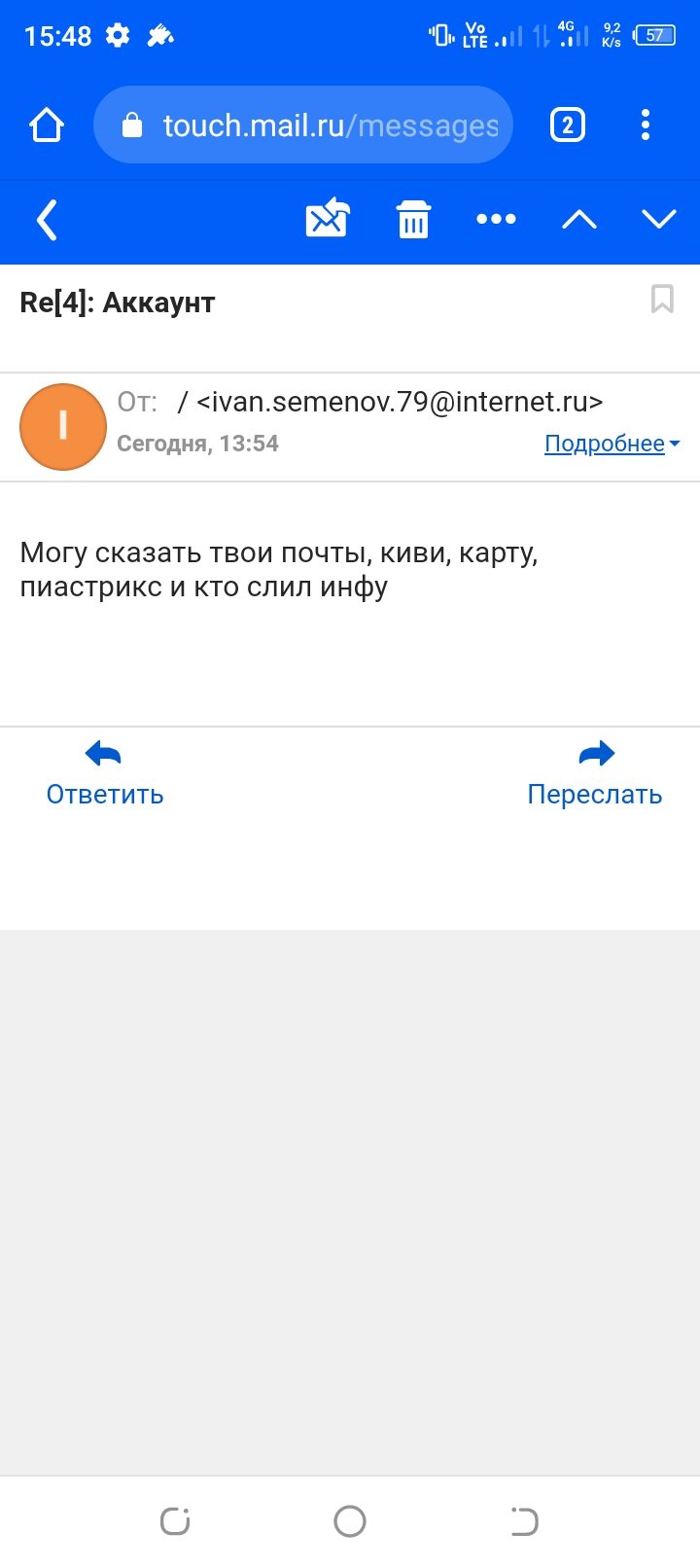Image resolution: width=700 pixels, height=1568 pixels.
Task: Open the browser overflow menu
Action: (646, 125)
